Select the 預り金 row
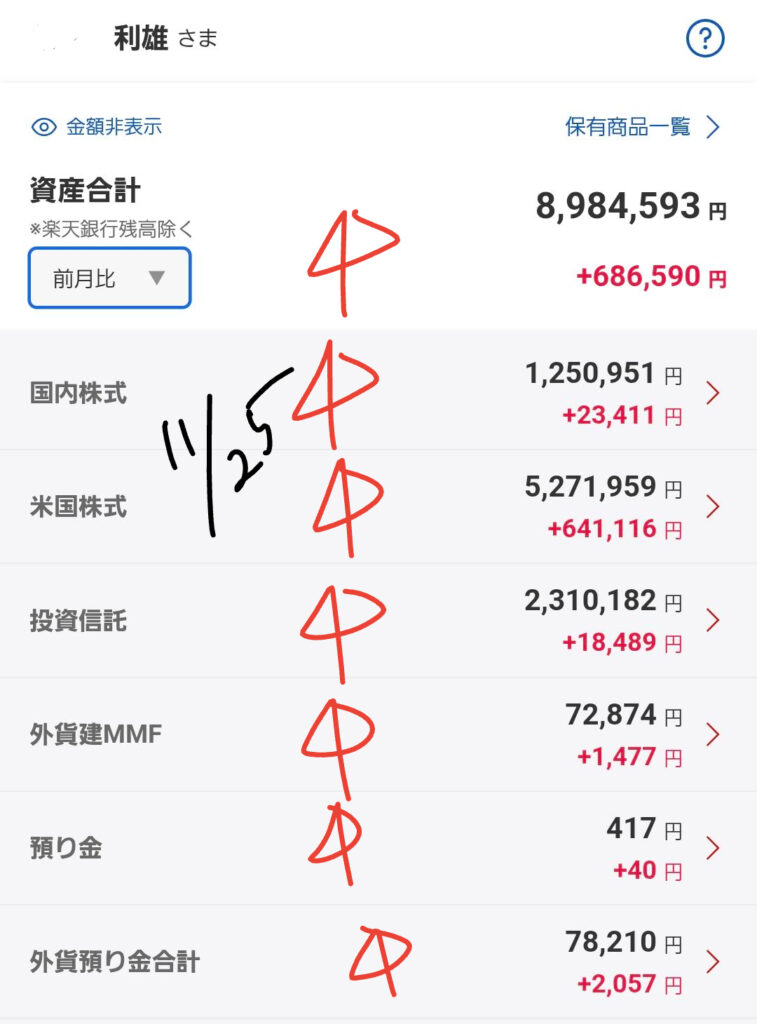The height and width of the screenshot is (1024, 757). point(378,849)
